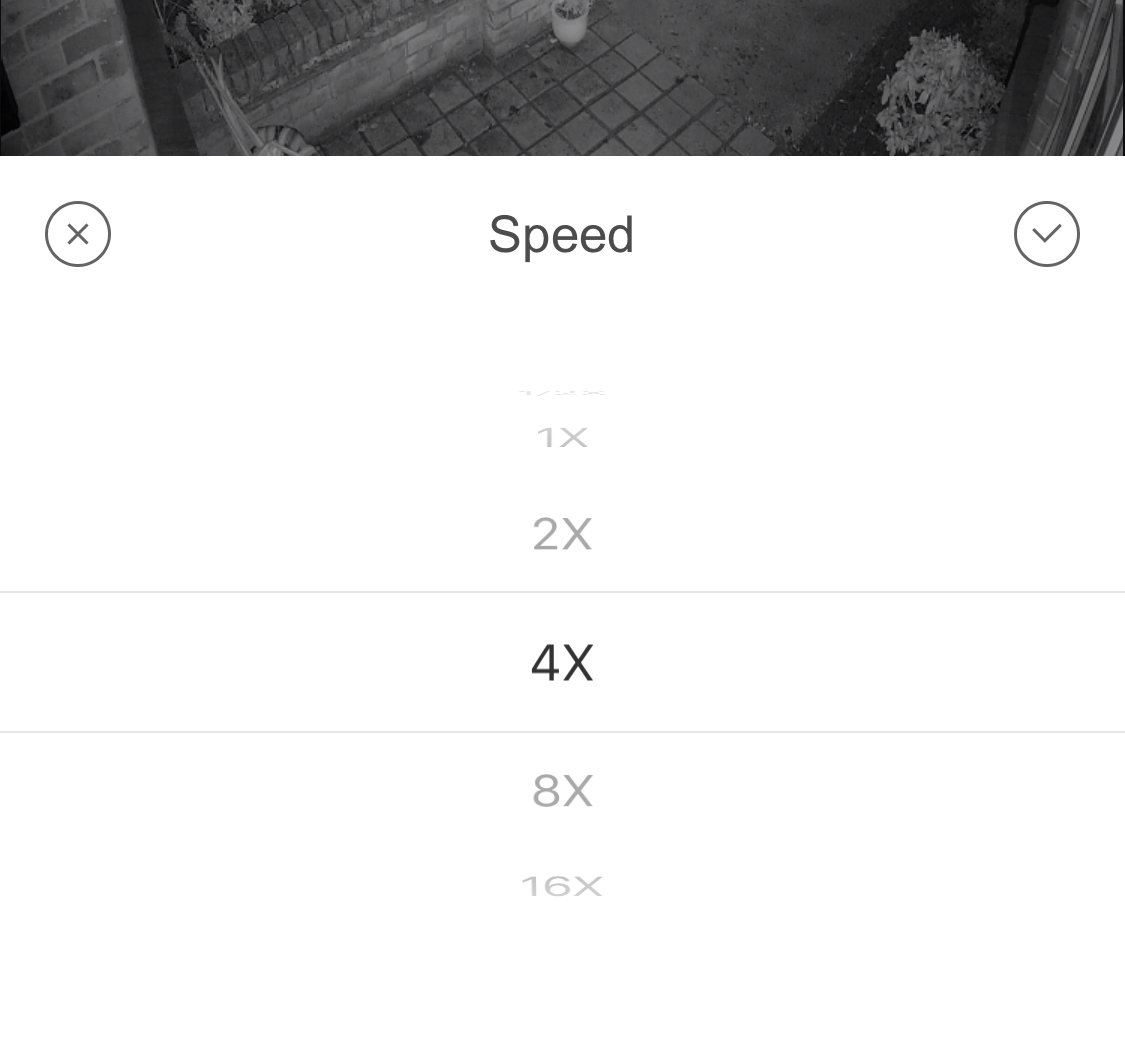Pick the 8X speed option
This screenshot has width=1125, height=1056.
562,791
